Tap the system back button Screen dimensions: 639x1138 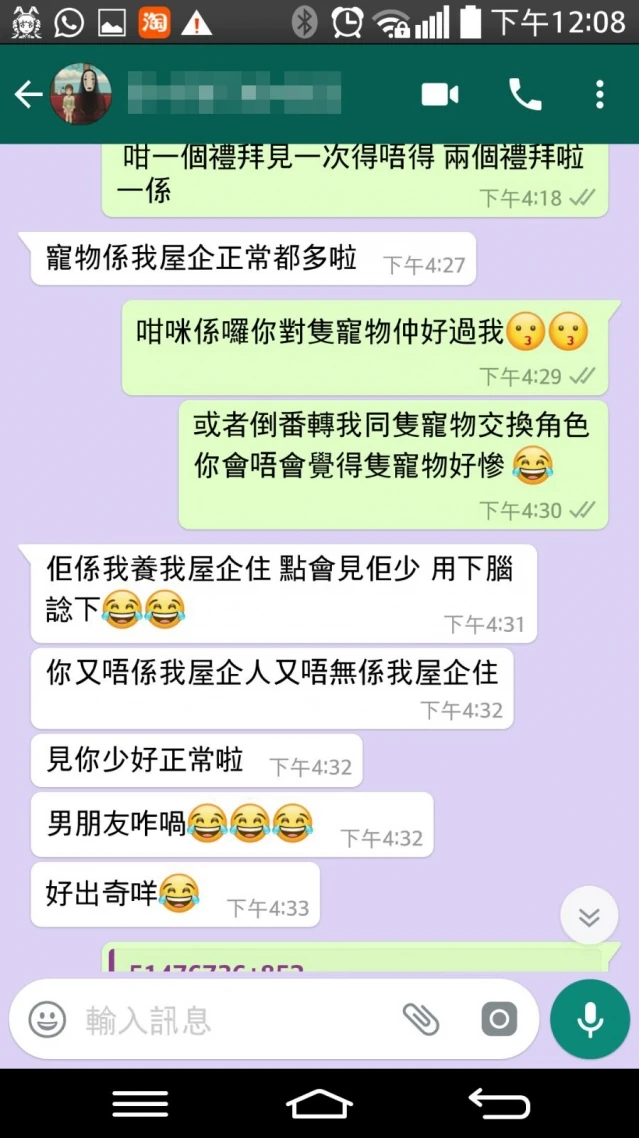499,1103
